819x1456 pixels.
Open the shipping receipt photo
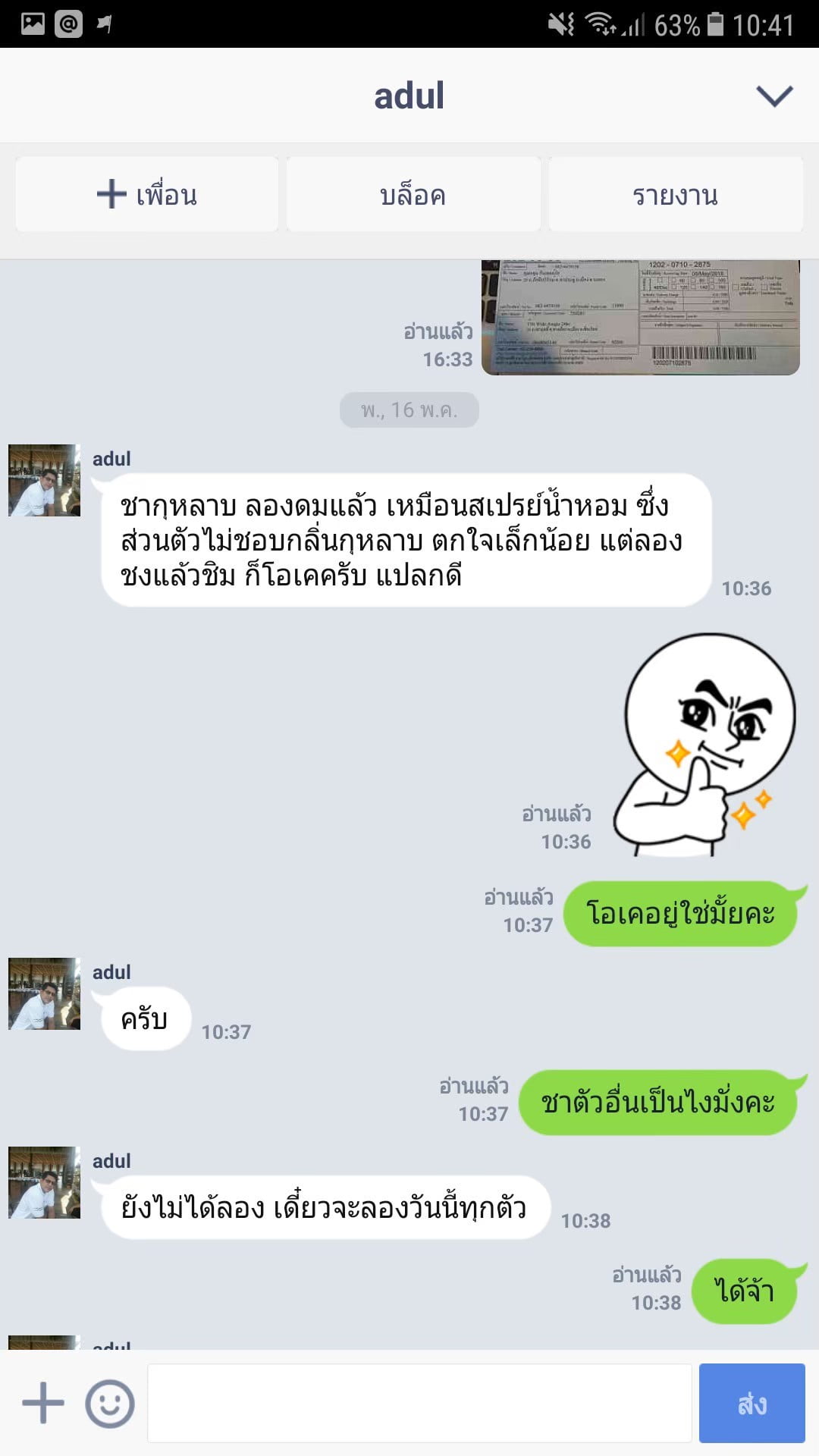pos(641,317)
